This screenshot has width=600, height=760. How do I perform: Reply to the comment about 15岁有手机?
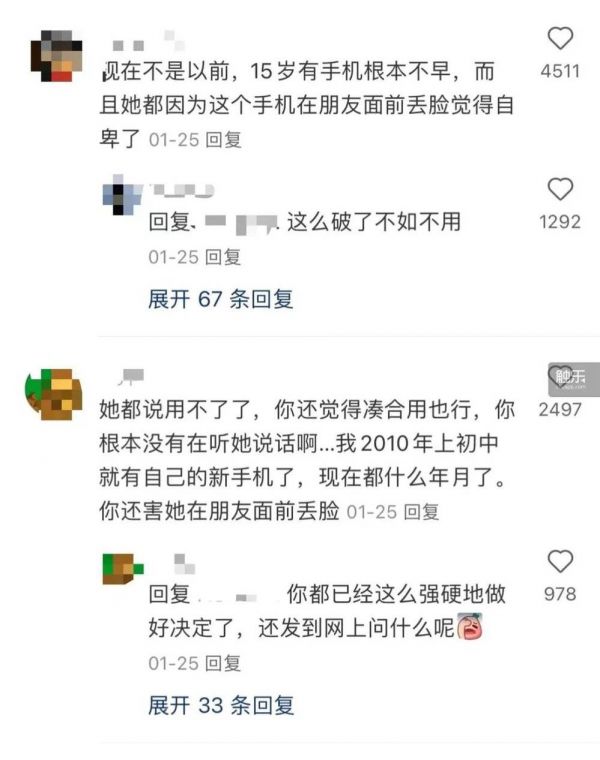pos(224,140)
